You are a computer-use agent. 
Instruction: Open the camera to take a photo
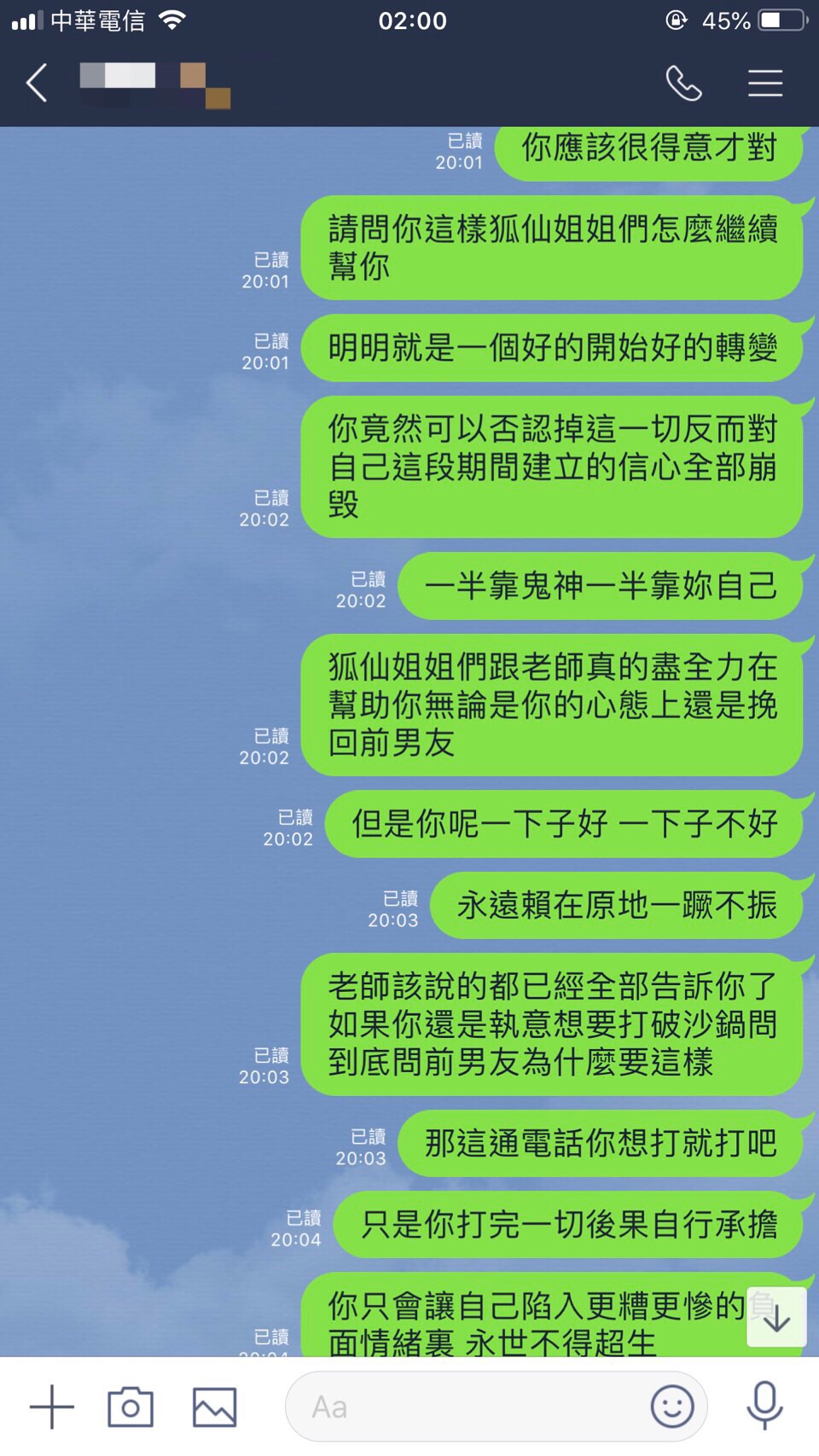click(131, 1407)
